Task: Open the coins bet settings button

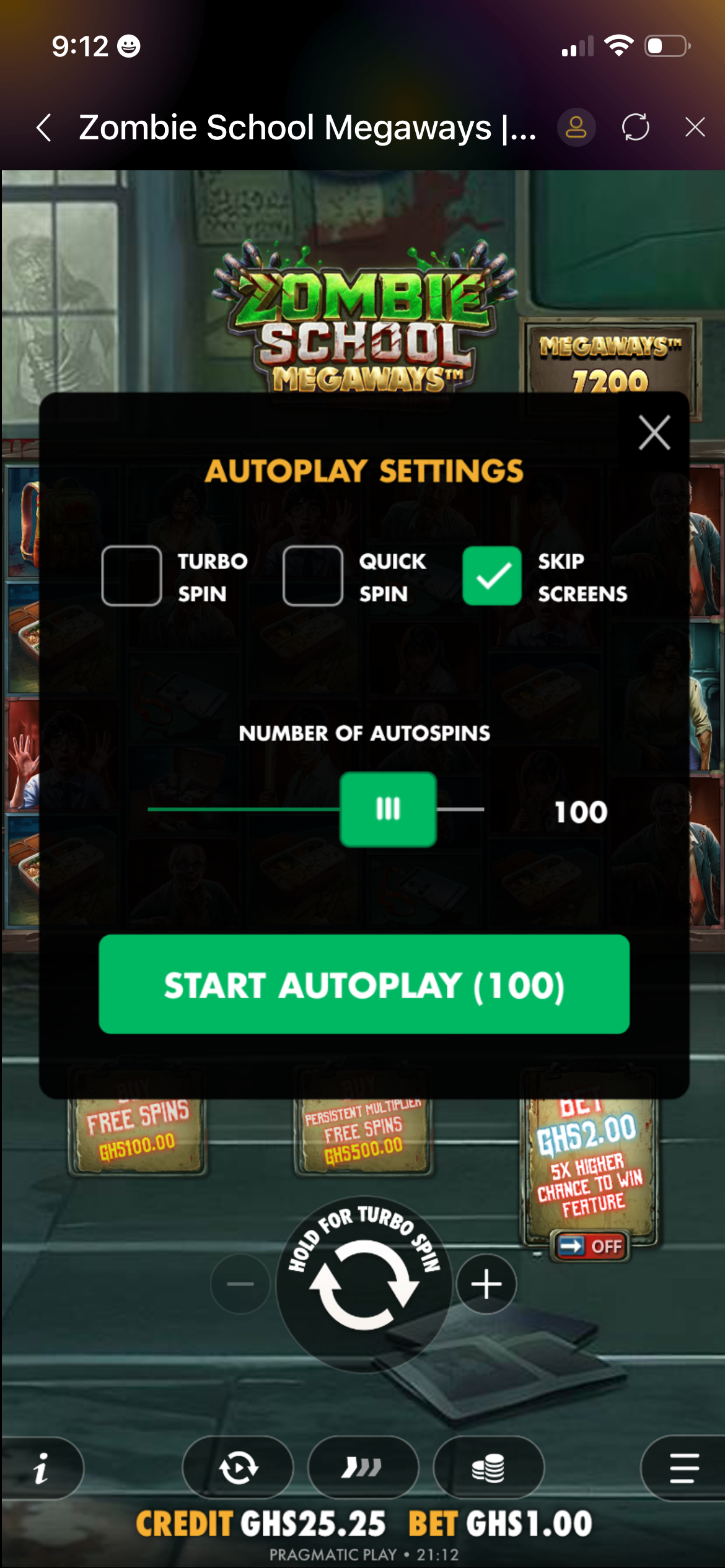Action: click(488, 1468)
